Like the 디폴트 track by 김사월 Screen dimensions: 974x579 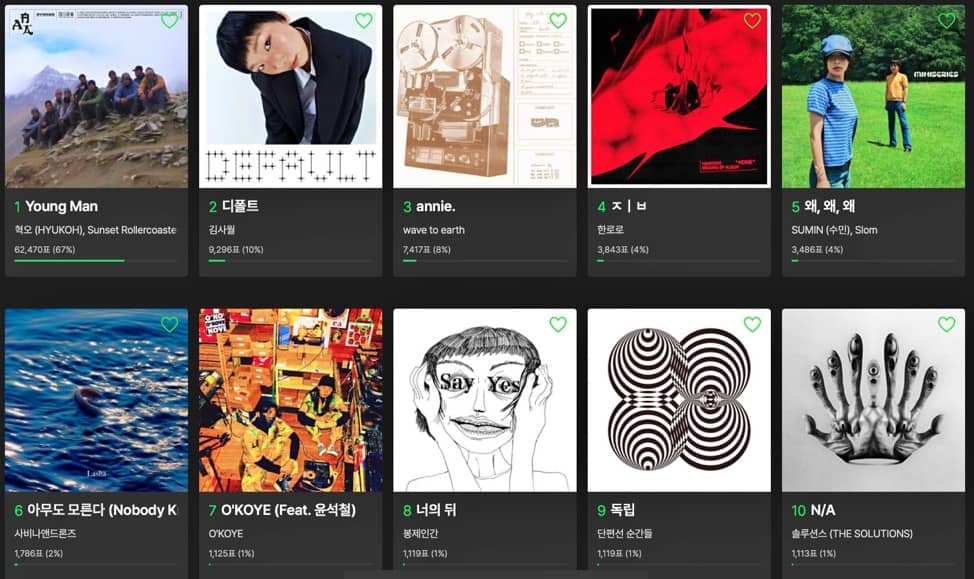click(363, 21)
